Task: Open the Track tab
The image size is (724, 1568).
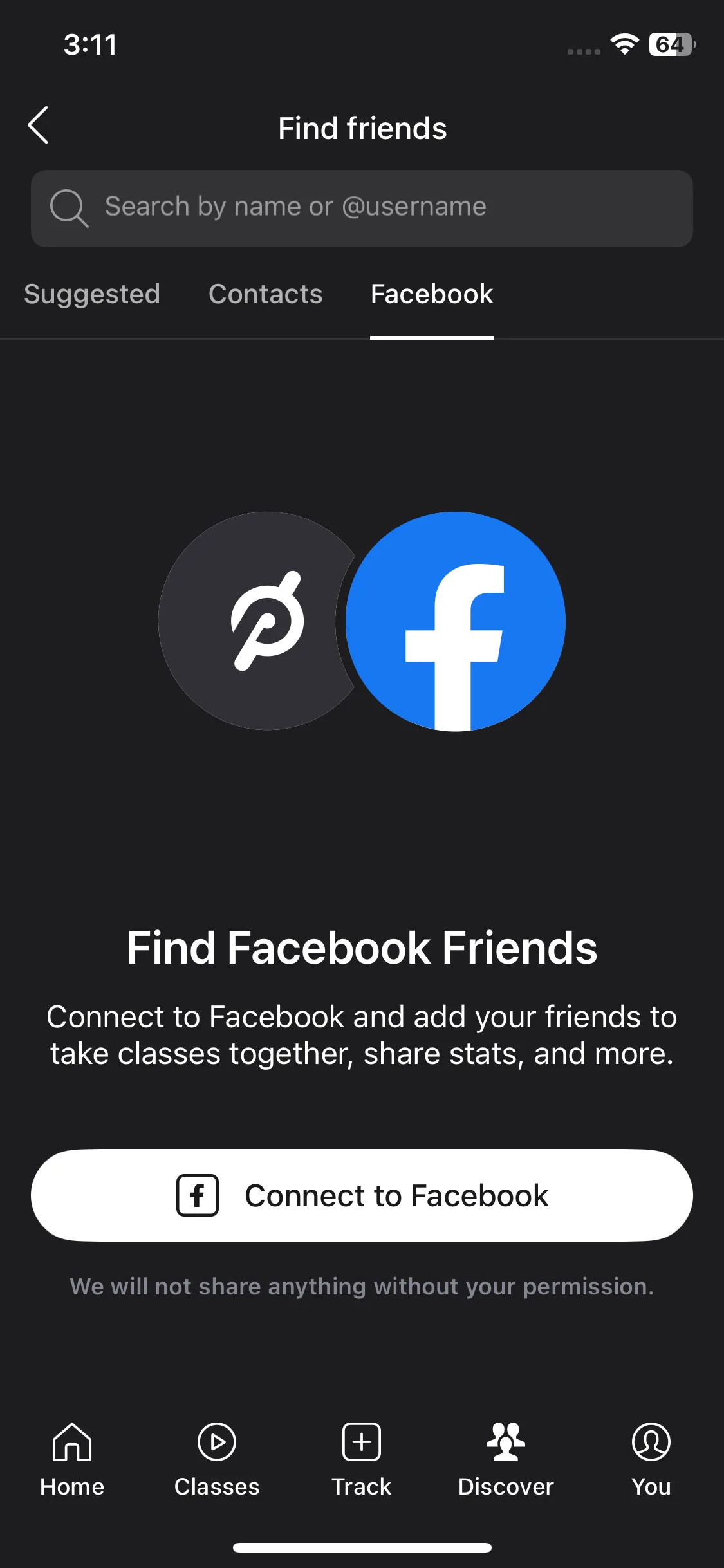Action: [362, 1460]
